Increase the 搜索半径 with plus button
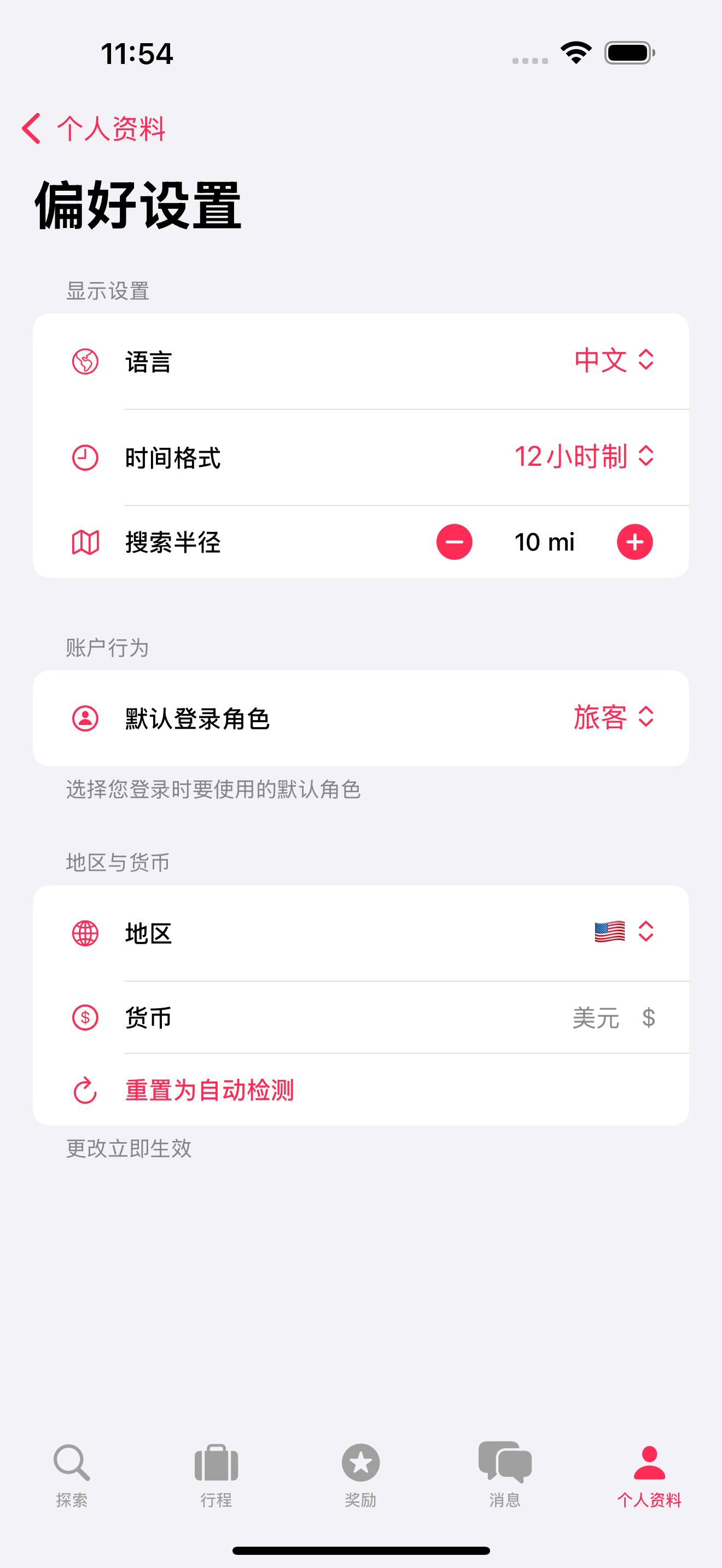Screen dimensions: 722x1568 click(x=634, y=542)
